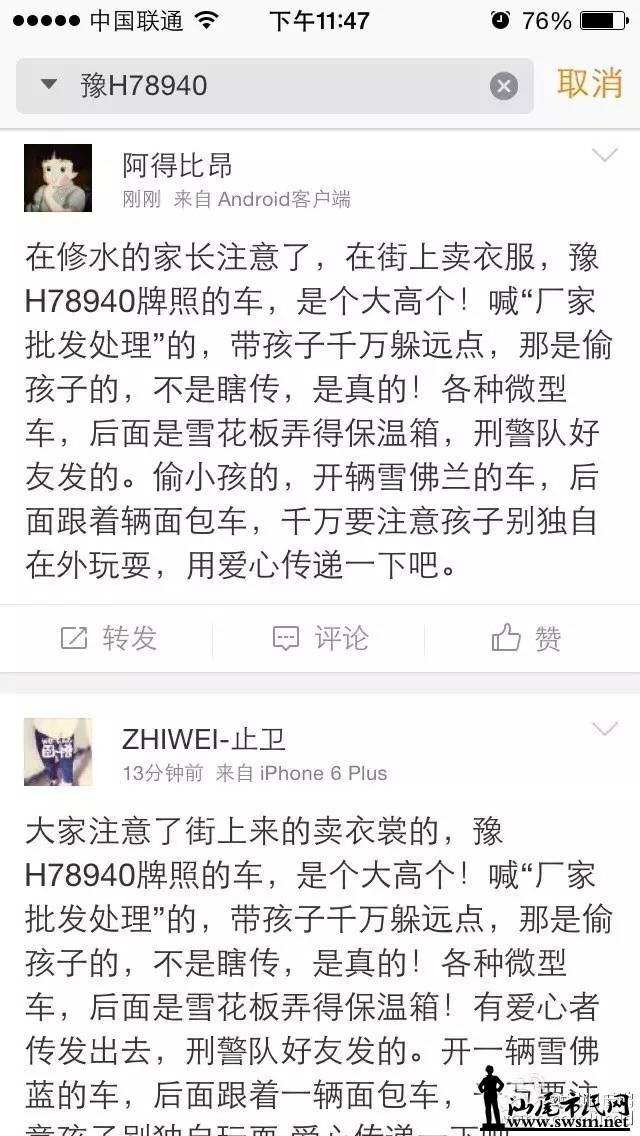Expand the options chevron on 阿得比昂's post

pos(605,155)
